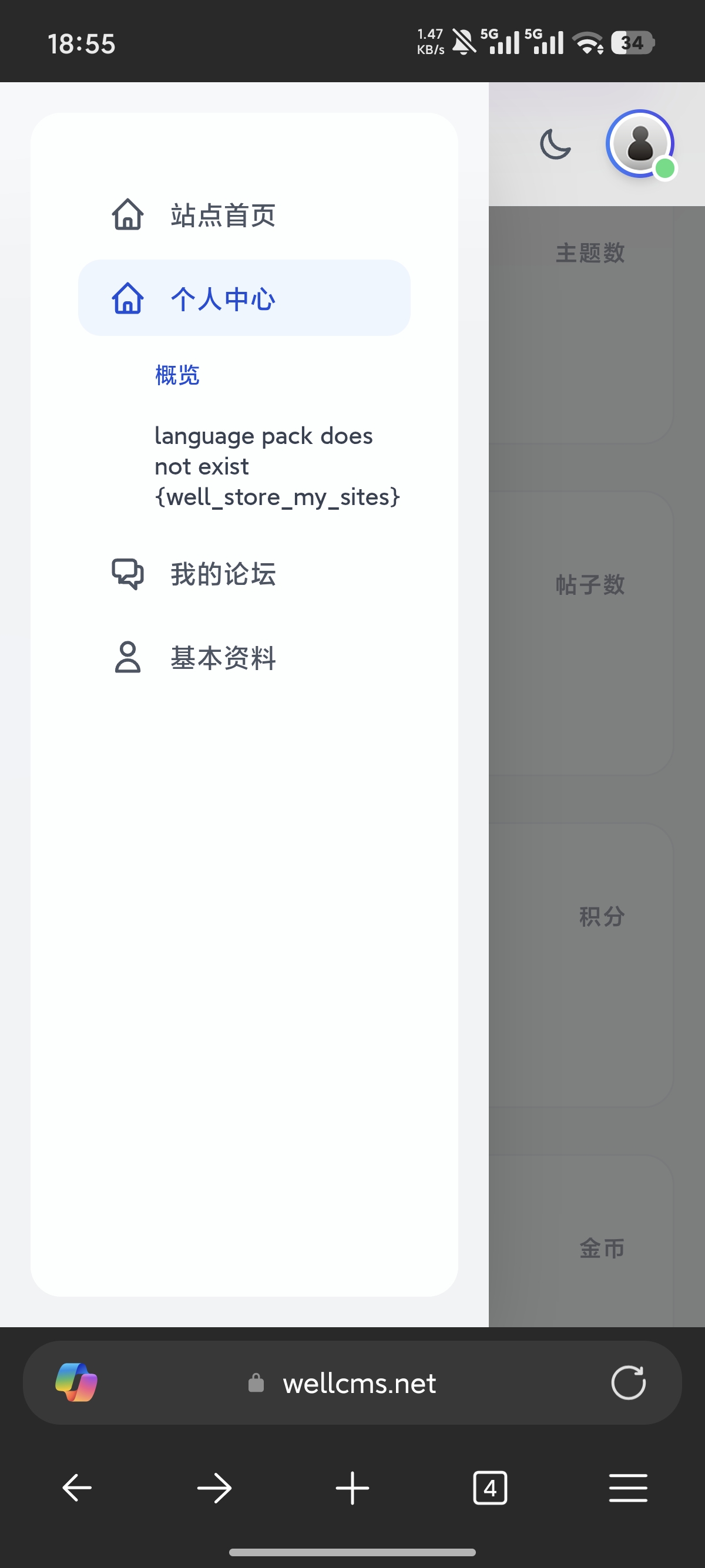
Task: Reload the page
Action: click(x=628, y=1382)
